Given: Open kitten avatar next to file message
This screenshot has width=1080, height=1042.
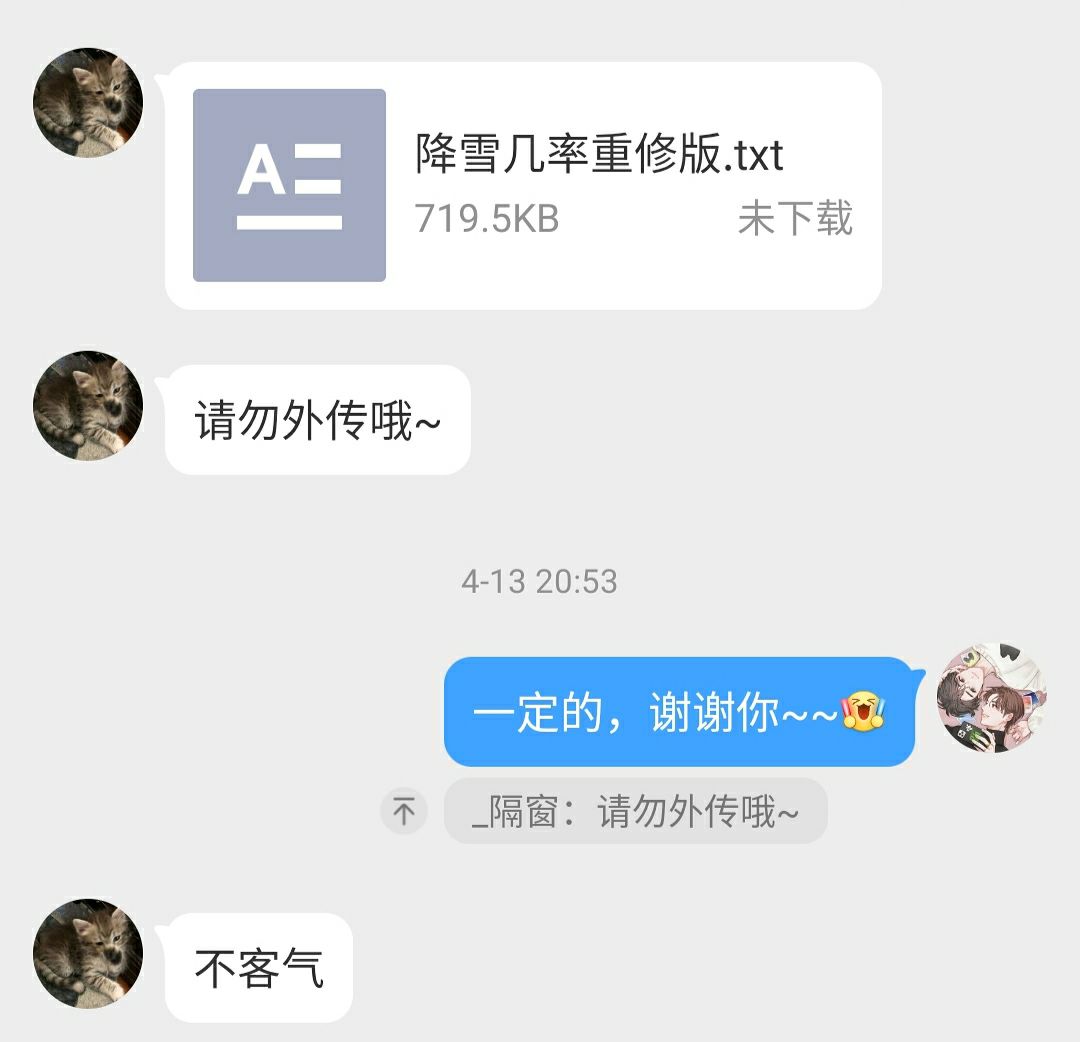Looking at the screenshot, I should (x=88, y=103).
